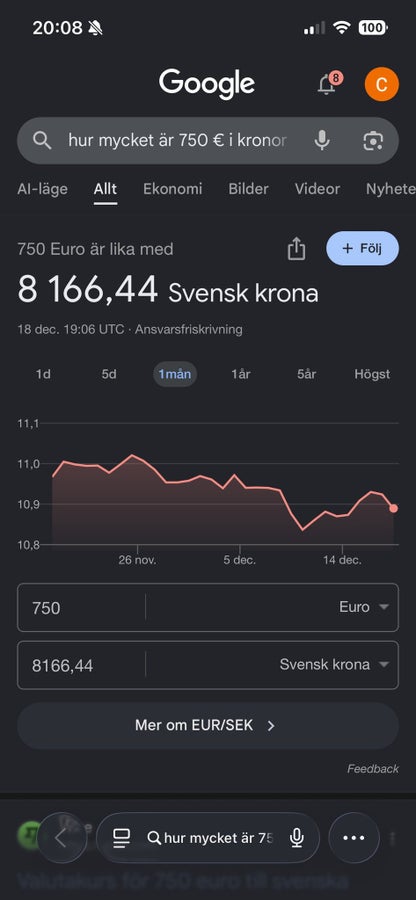416x900 pixels.
Task: Select the 1år chart range
Action: 241,374
